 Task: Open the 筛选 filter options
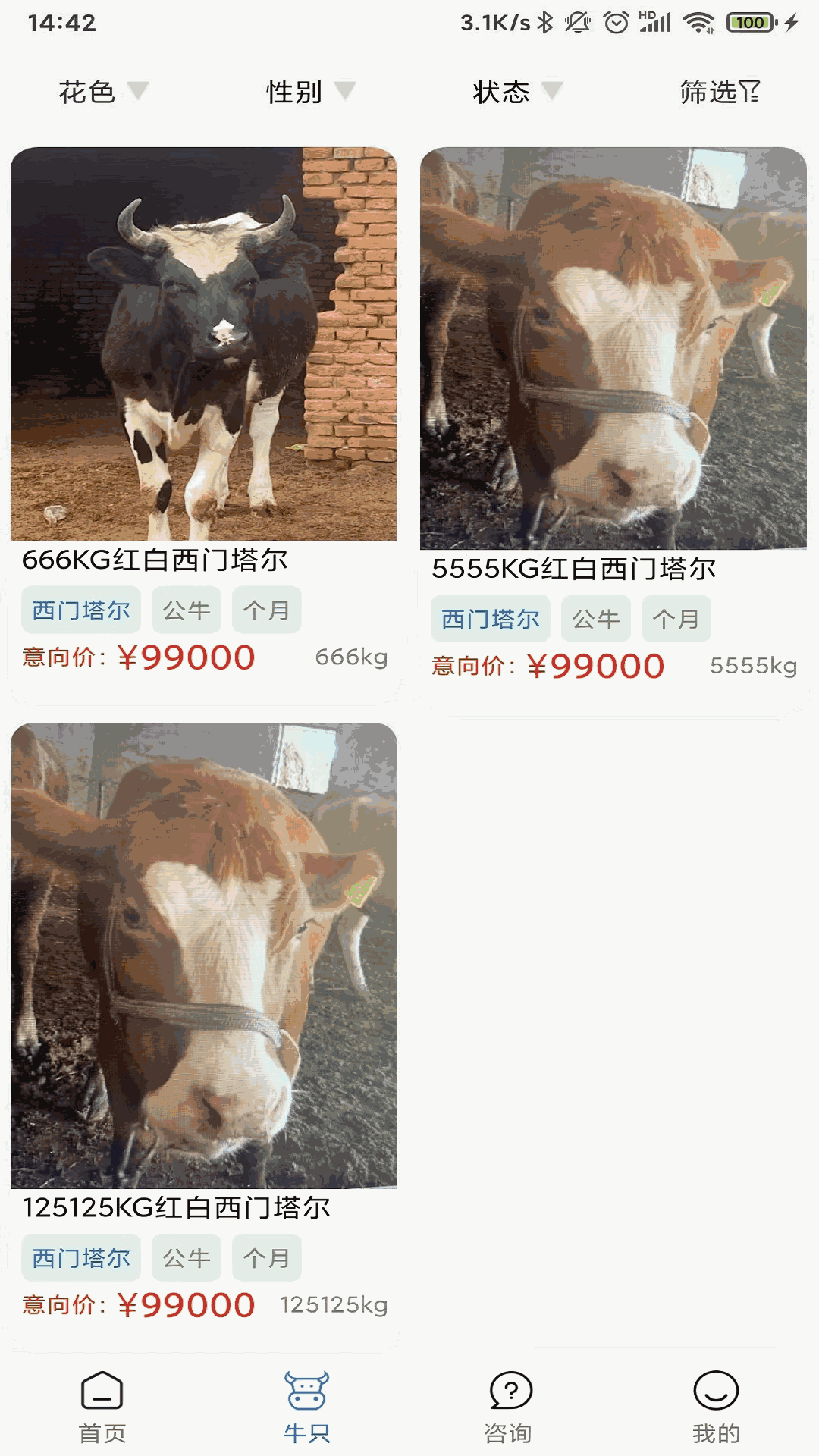click(719, 92)
